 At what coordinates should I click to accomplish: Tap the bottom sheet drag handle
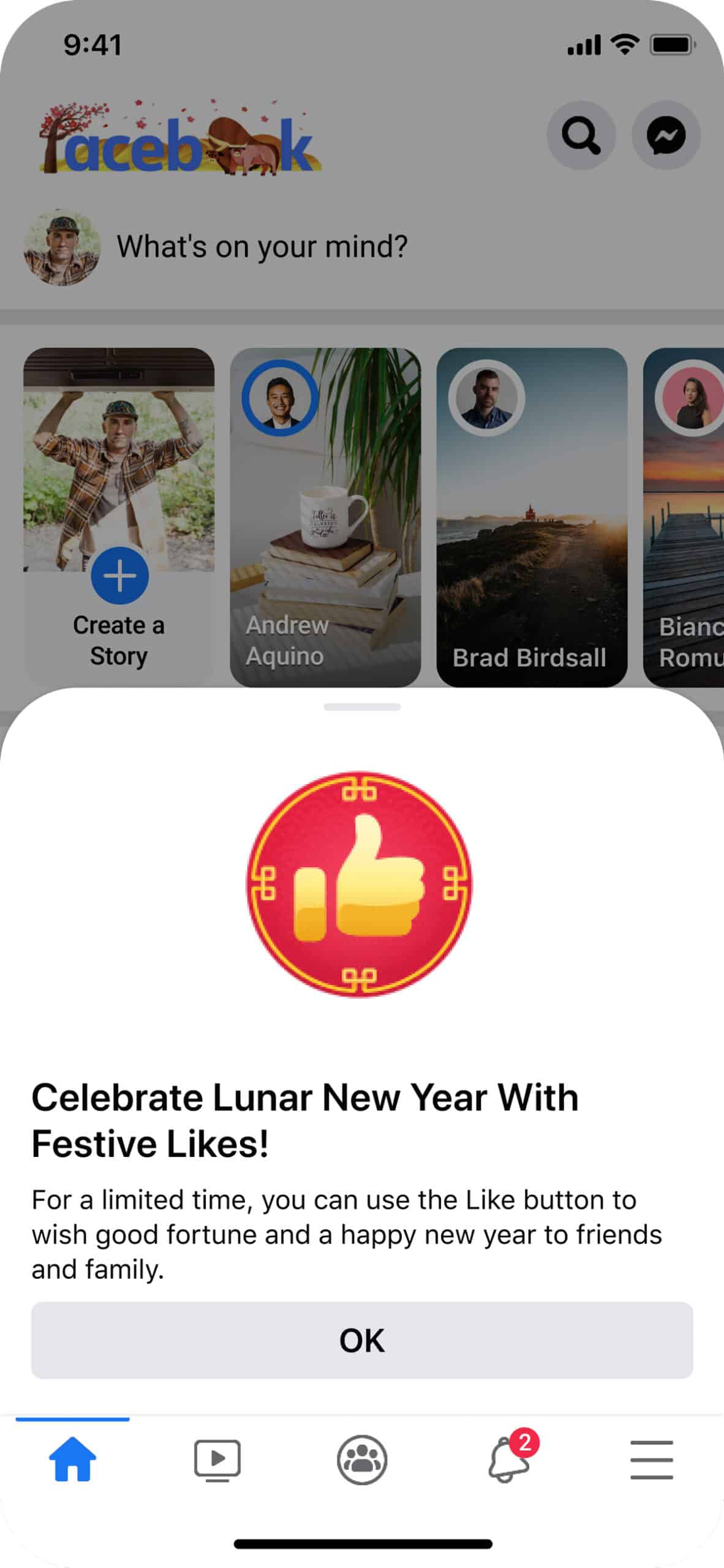362,707
